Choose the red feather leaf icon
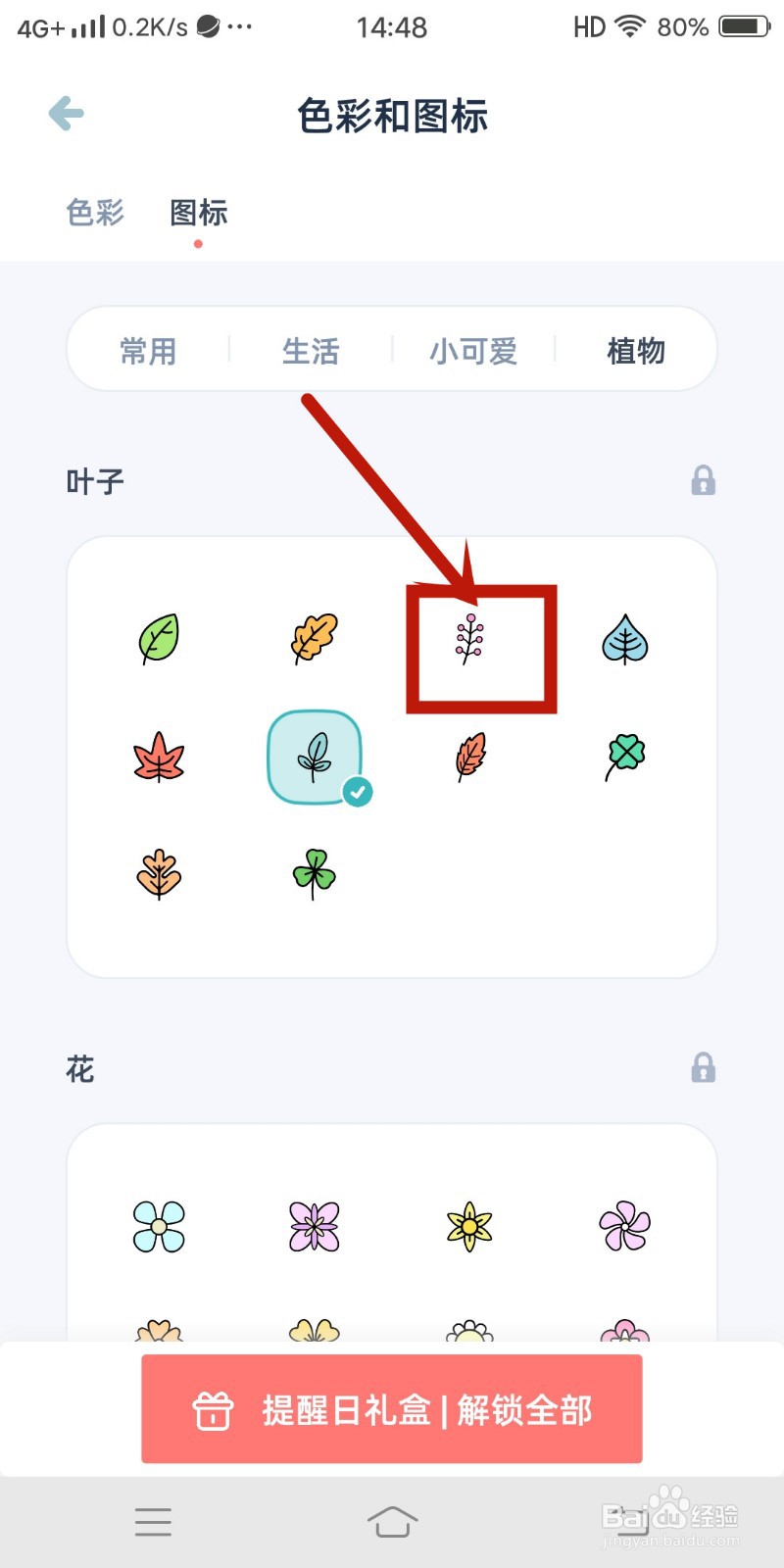 (470, 757)
